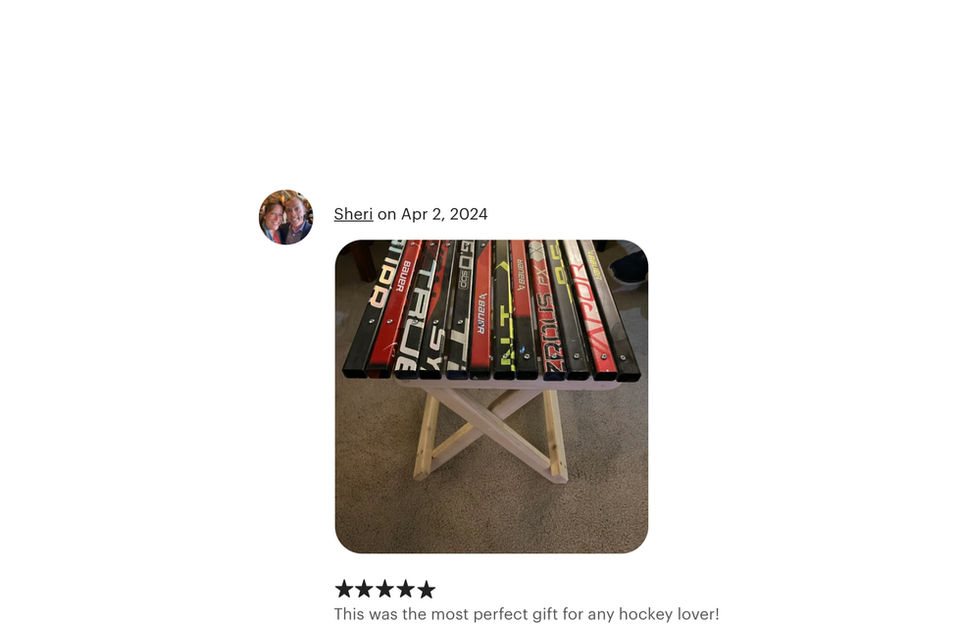This screenshot has width=960, height=637.
Task: View Sheri's profile picture
Action: [x=286, y=217]
